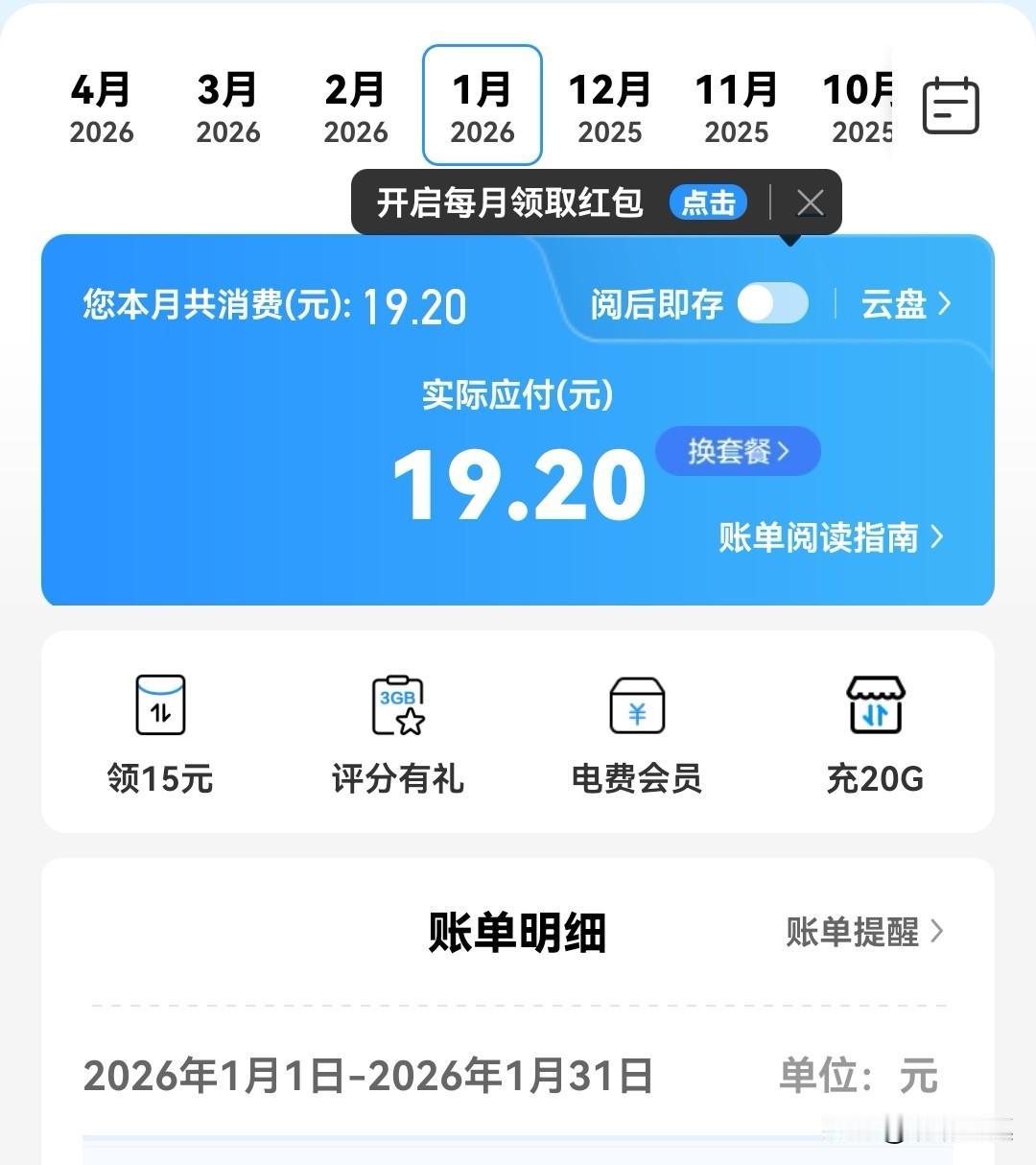The width and height of the screenshot is (1036, 1165).
Task: Switch to the 12月 2025 tab
Action: coord(610,106)
